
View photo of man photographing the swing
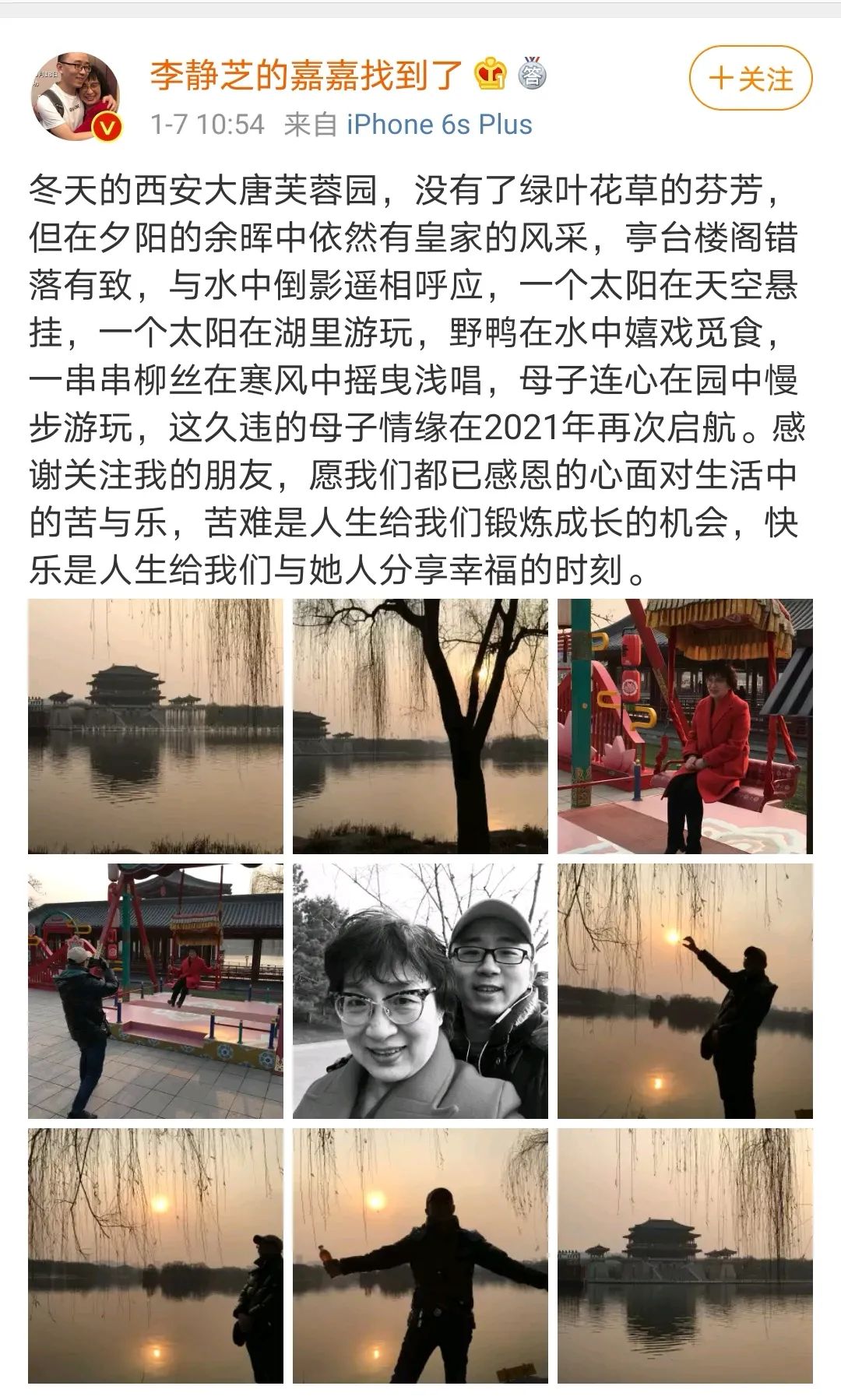click(156, 991)
